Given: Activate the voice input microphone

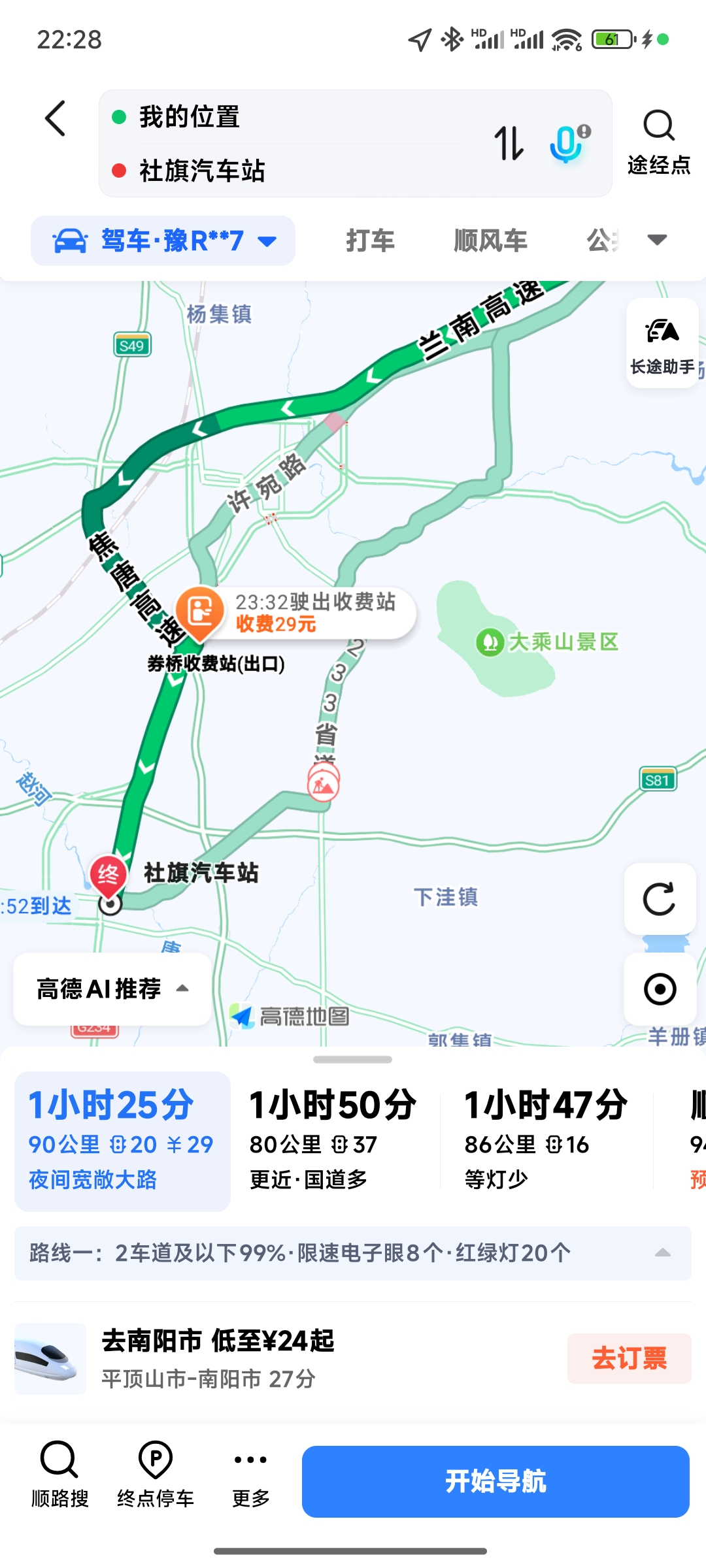Looking at the screenshot, I should click(x=567, y=143).
